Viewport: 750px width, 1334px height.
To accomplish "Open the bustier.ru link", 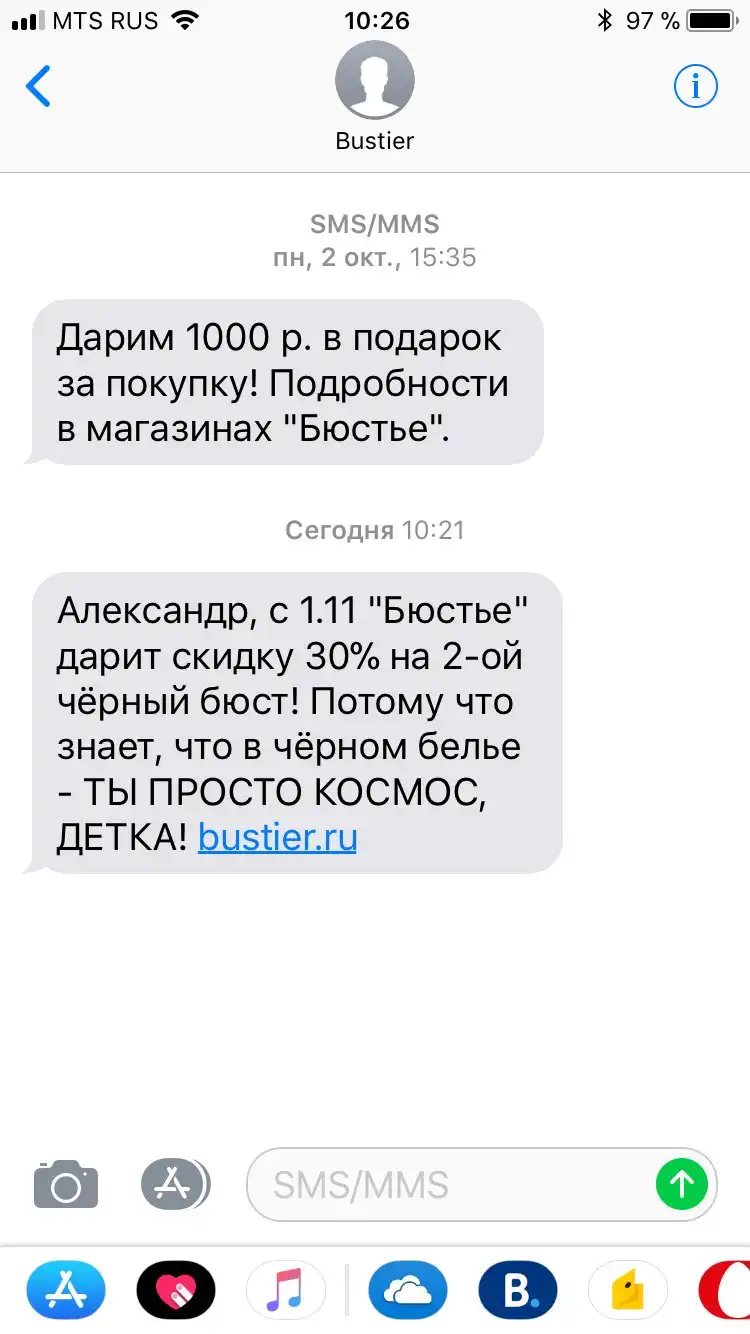I will [277, 836].
